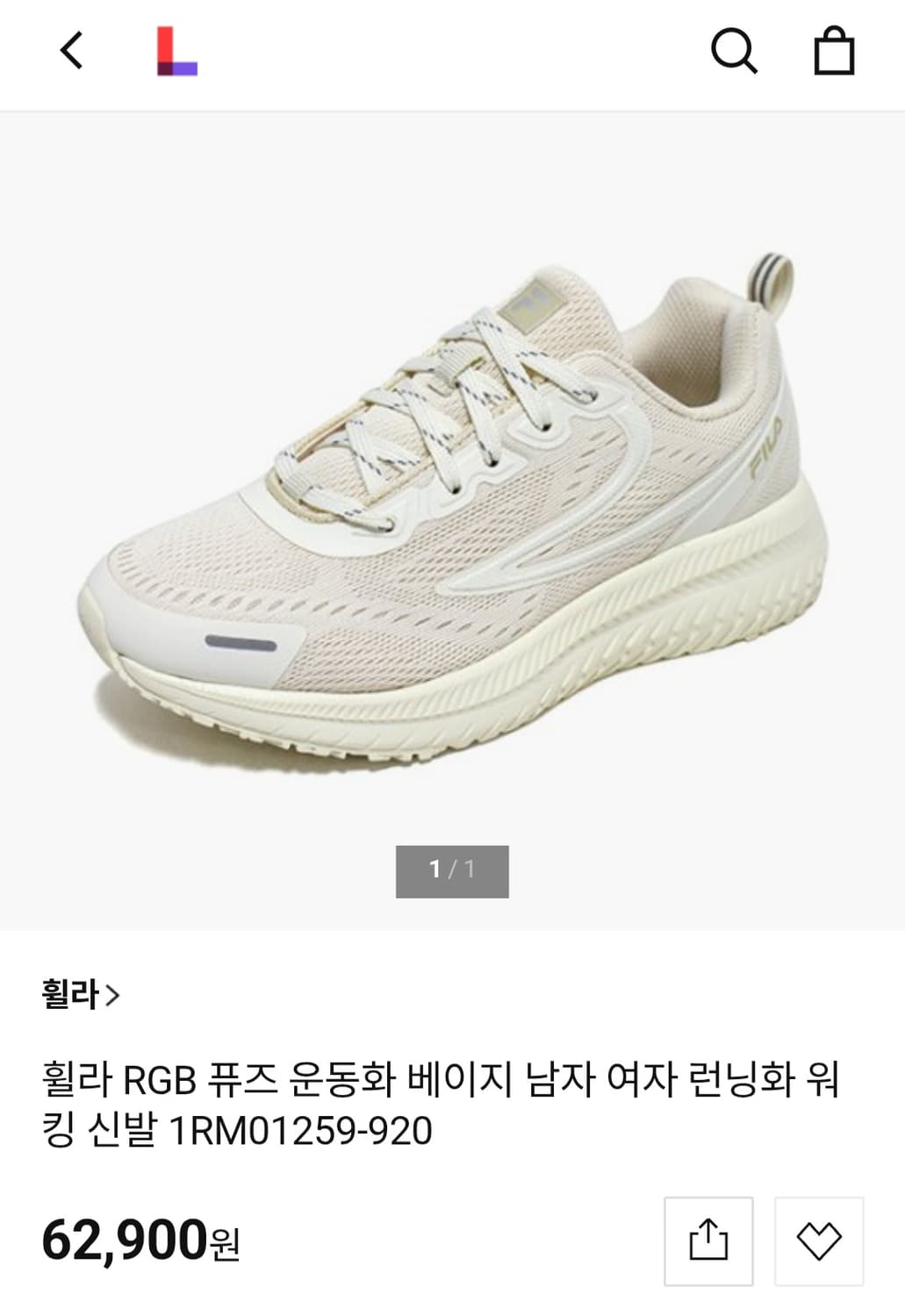Screen dimensions: 905x1316
Task: Tap the sneaker product photo
Action: [452, 500]
